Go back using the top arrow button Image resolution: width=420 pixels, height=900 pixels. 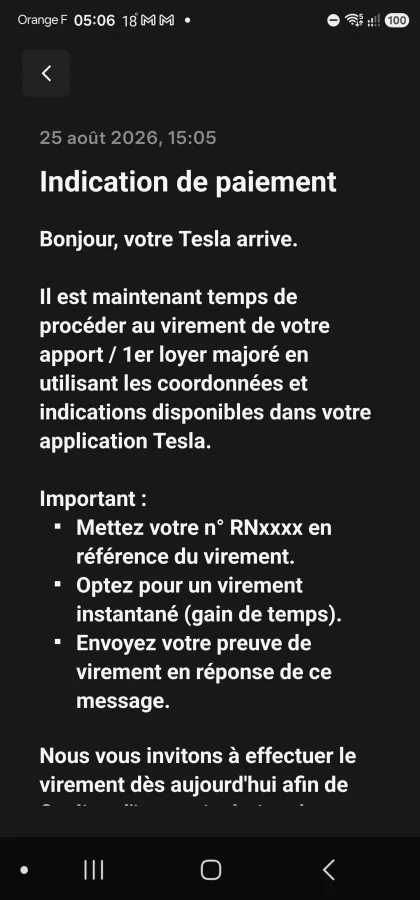tap(46, 73)
